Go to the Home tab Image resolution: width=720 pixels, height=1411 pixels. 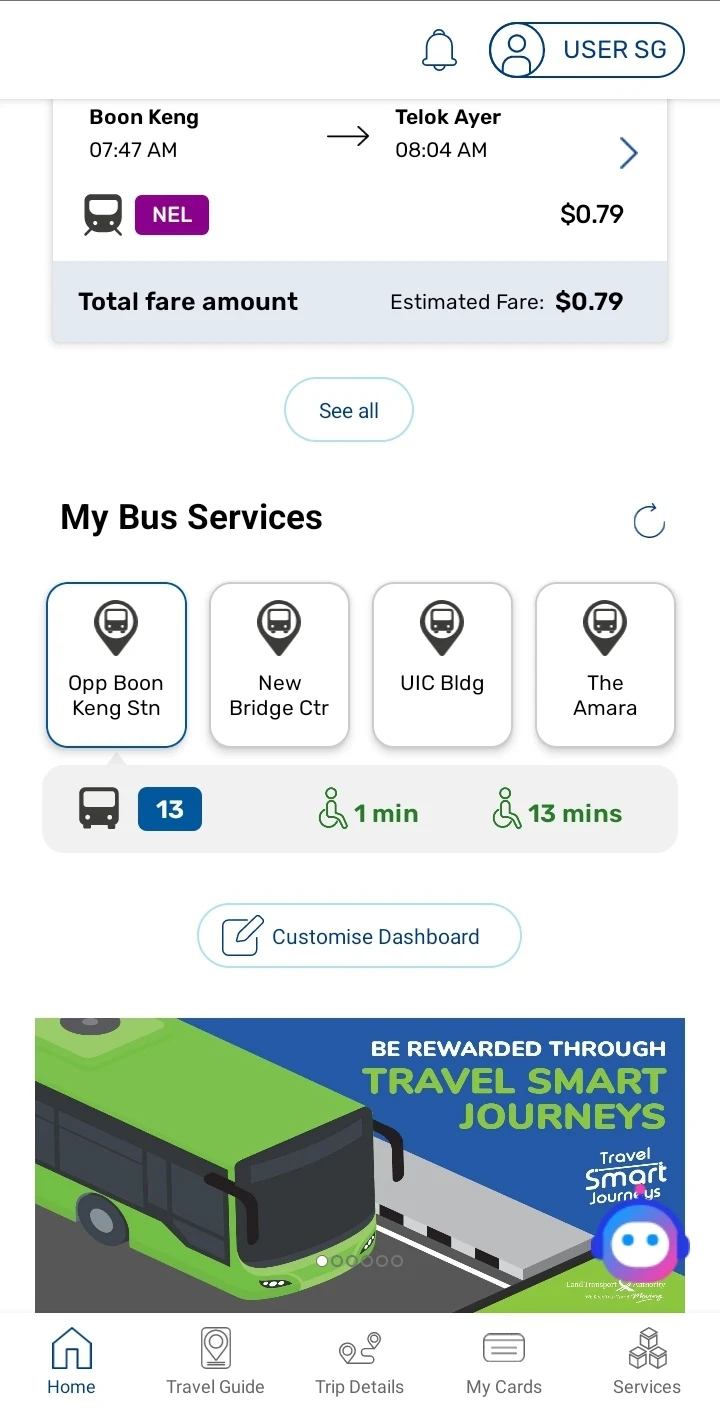tap(71, 1361)
